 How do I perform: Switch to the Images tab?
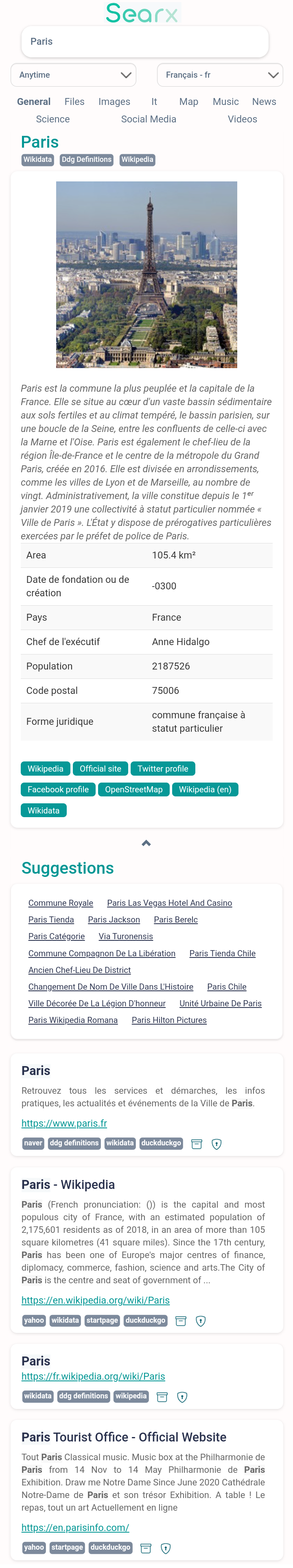(x=114, y=102)
